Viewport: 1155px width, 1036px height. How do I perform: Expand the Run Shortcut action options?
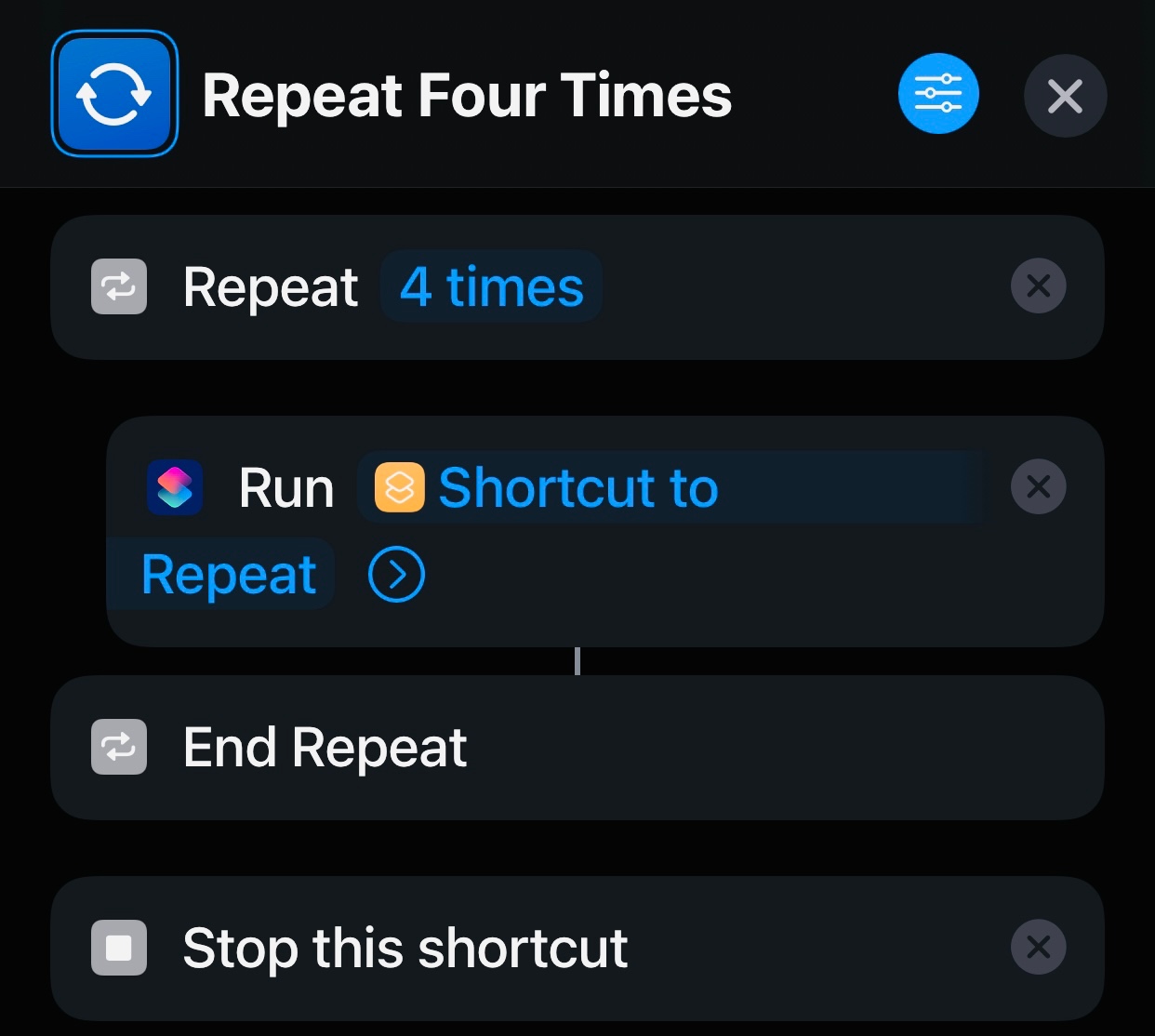click(396, 575)
